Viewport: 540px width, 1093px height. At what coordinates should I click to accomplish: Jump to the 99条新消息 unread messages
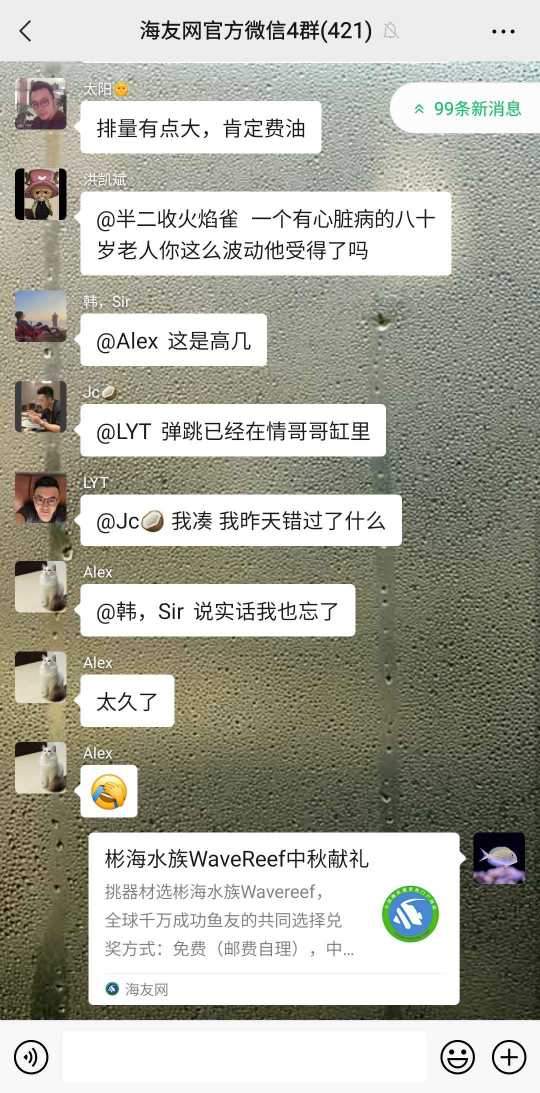click(465, 109)
